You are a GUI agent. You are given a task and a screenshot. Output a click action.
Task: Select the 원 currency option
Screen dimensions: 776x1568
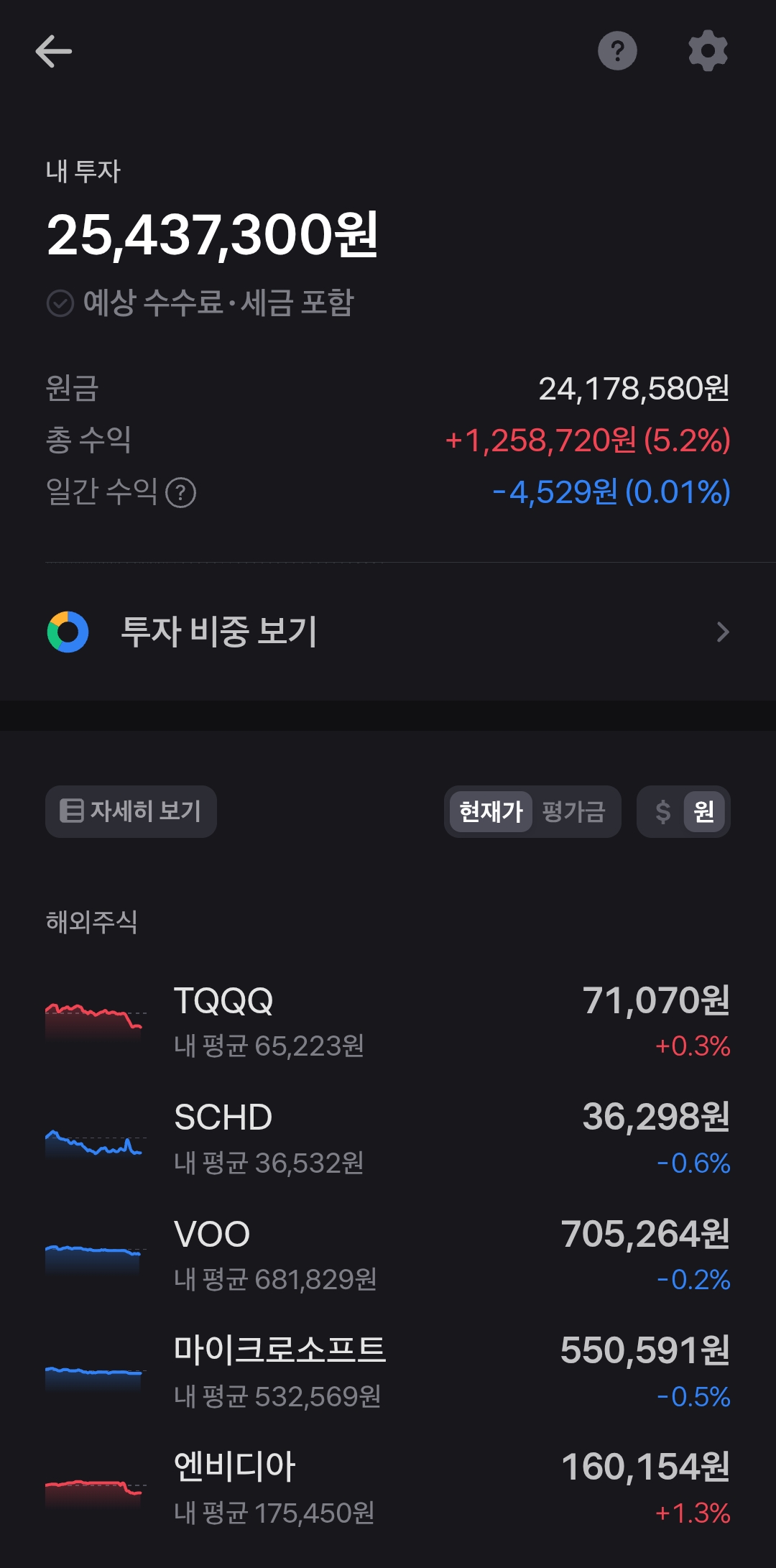pyautogui.click(x=704, y=812)
